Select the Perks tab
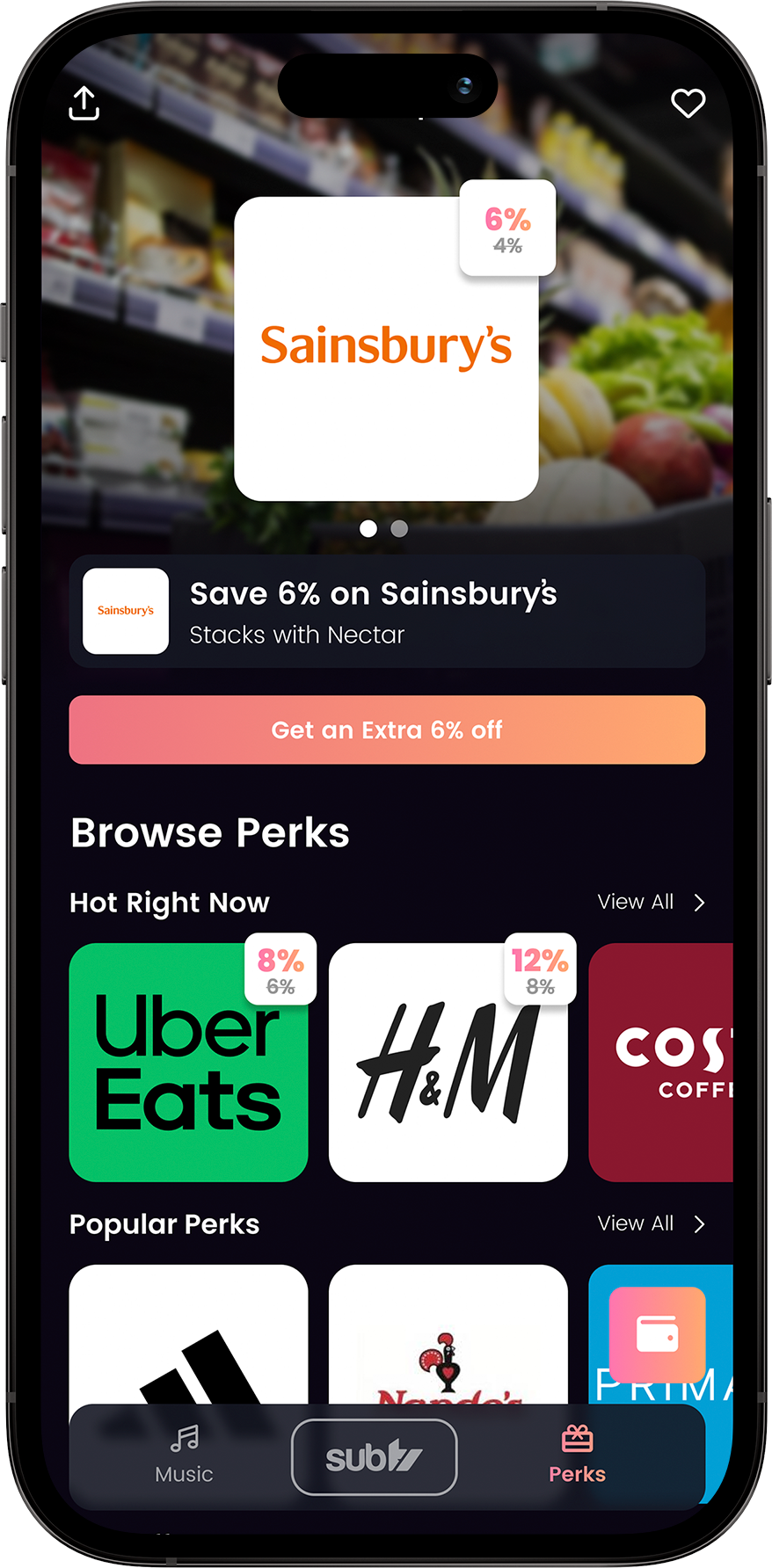Screen dimensions: 772x1568 577,1455
